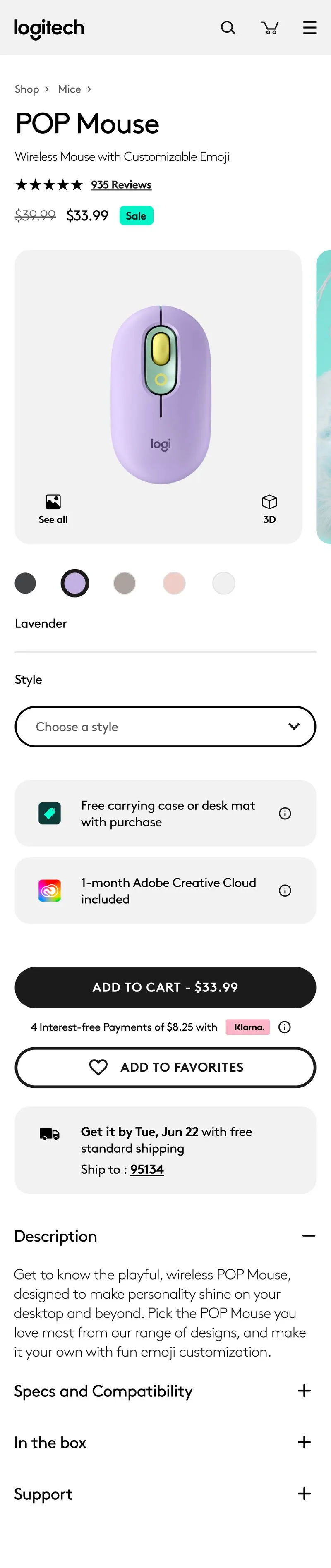
Task: Add POP Mouse to cart for $33.99
Action: [165, 987]
